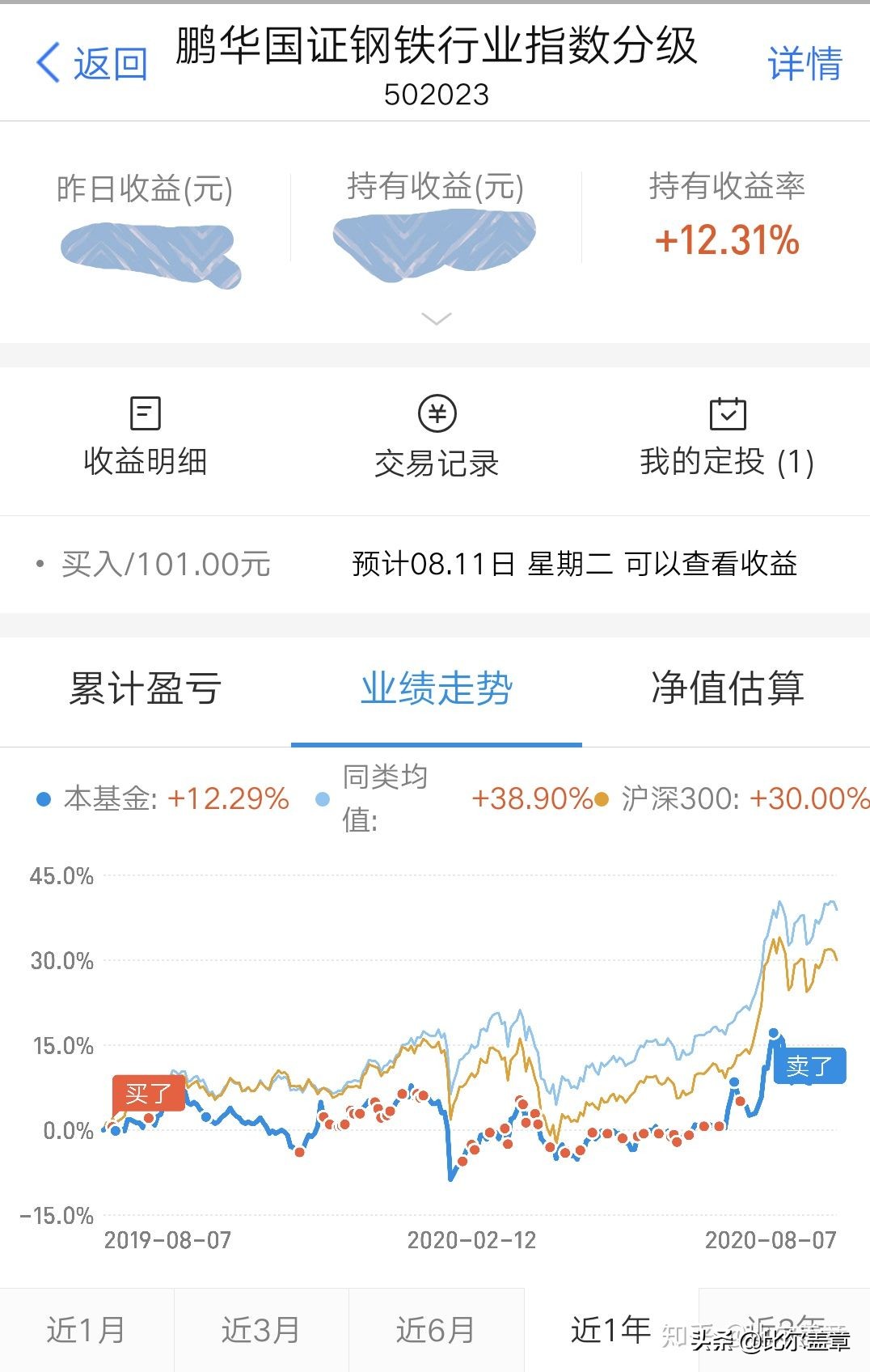
Task: Open the 净值估算 tab
Action: tap(728, 692)
